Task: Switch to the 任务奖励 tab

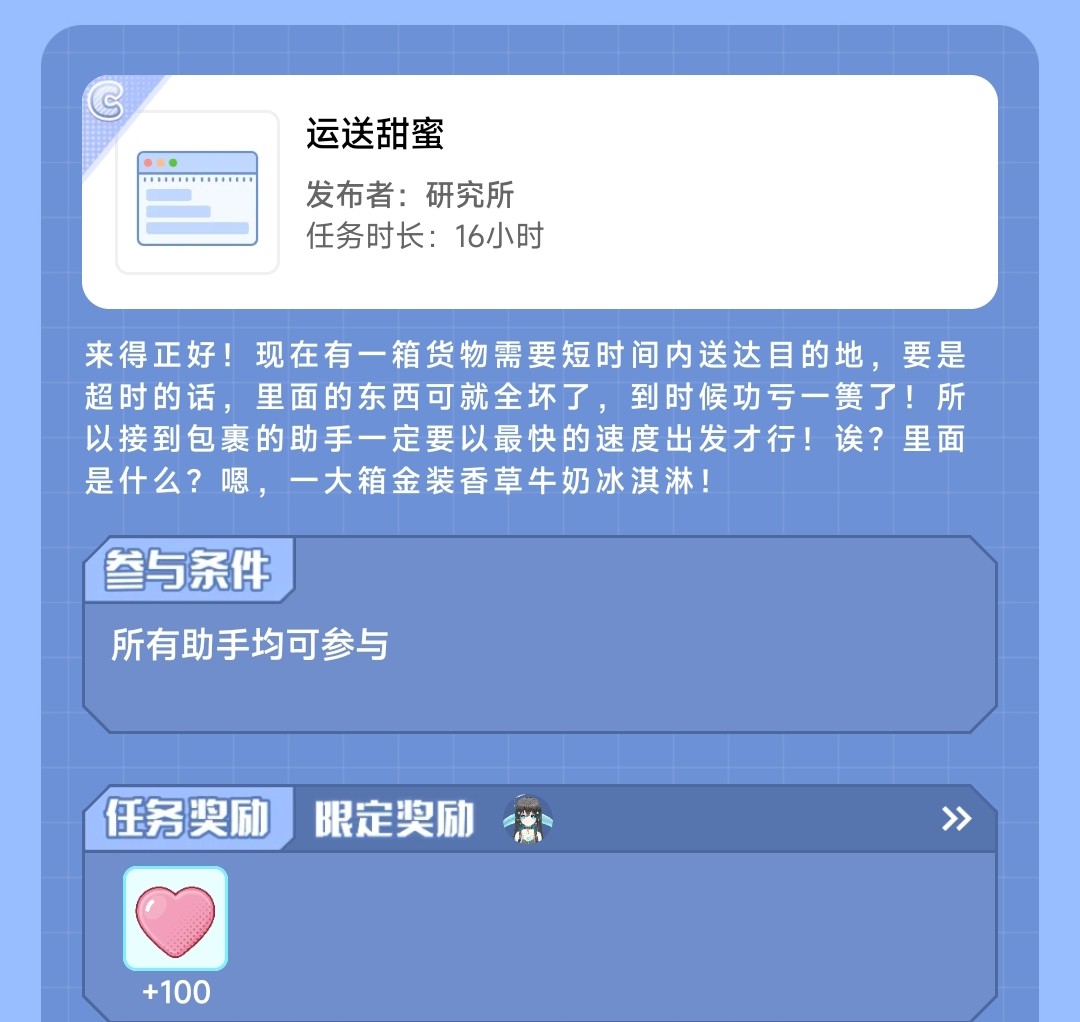Action: point(188,819)
